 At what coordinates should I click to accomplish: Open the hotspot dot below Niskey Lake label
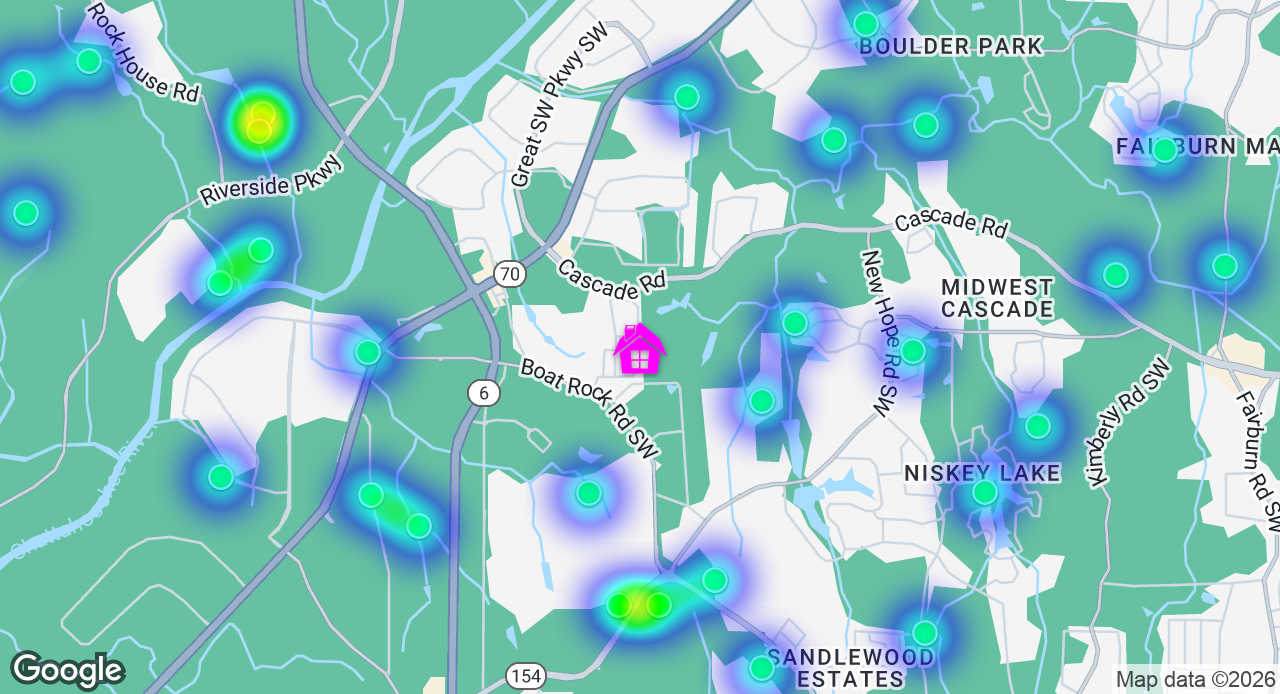tap(985, 492)
